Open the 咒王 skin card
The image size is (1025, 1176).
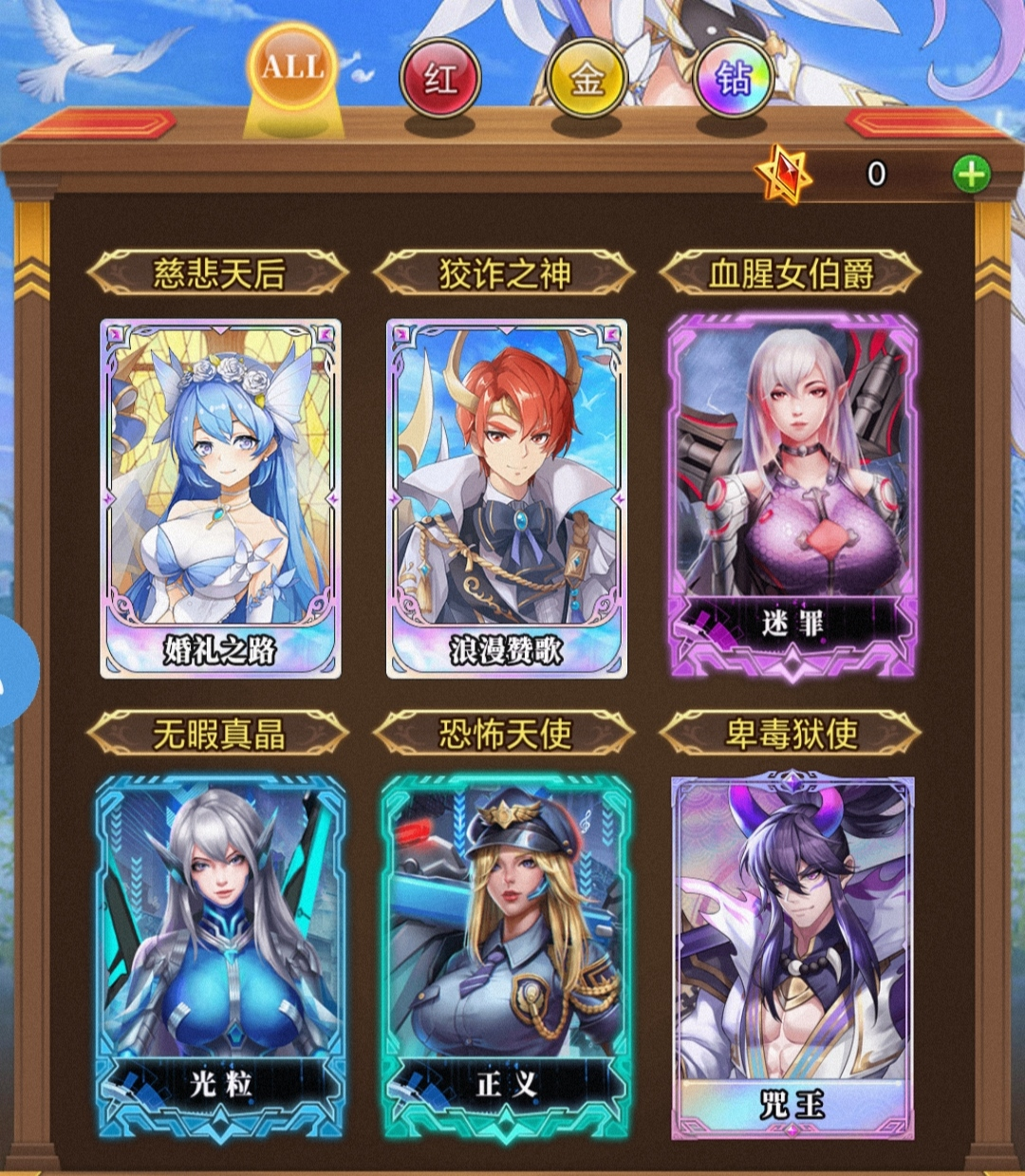pyautogui.click(x=792, y=957)
